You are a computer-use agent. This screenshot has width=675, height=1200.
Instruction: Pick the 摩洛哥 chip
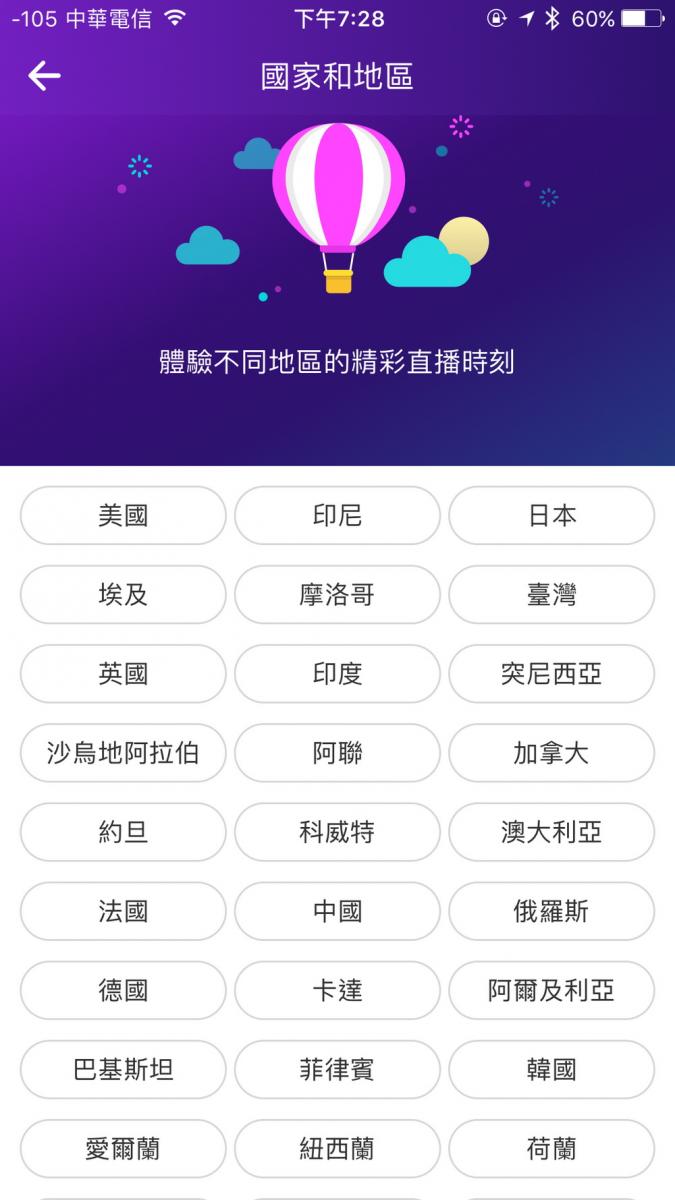click(x=337, y=595)
